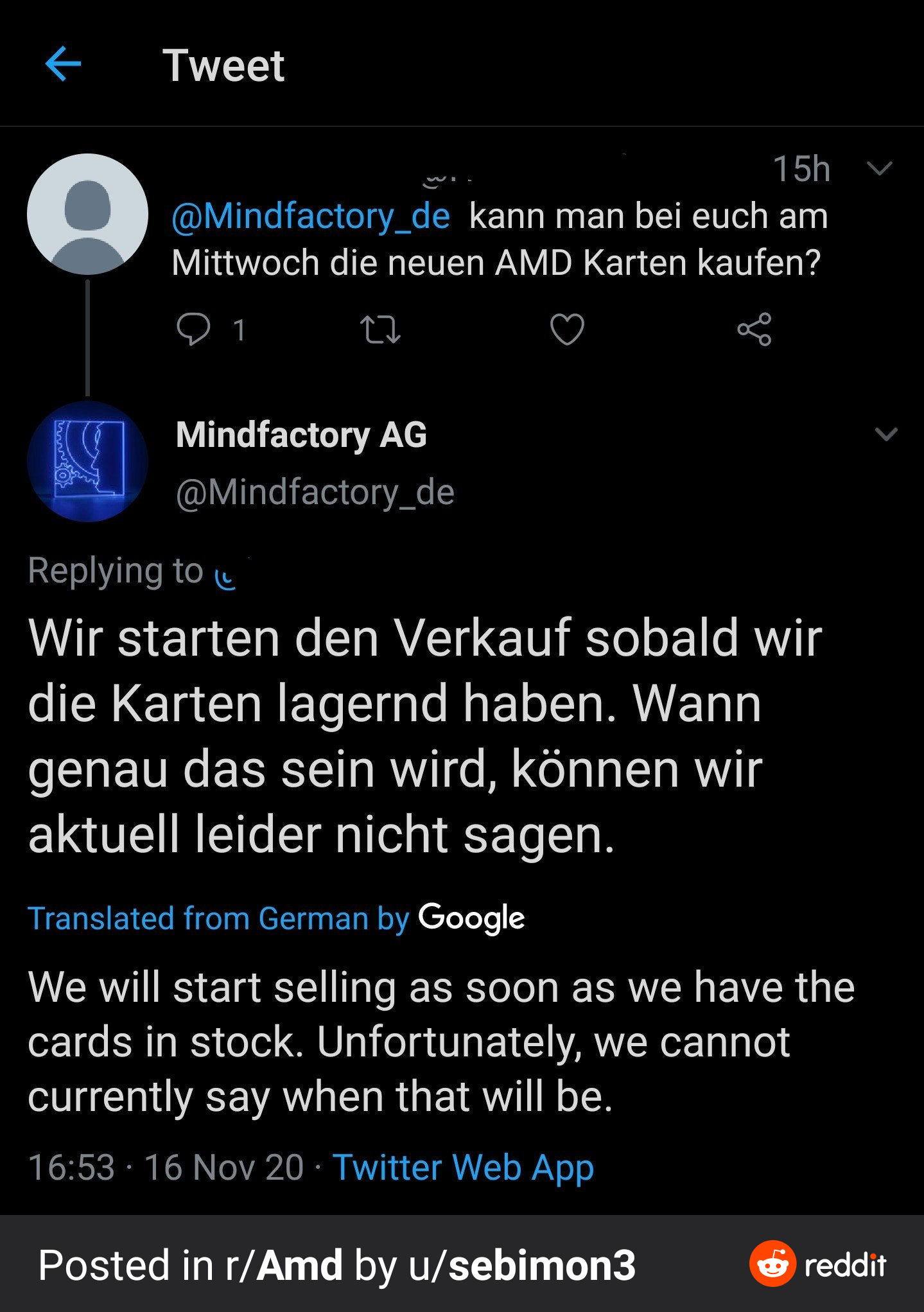The height and width of the screenshot is (1312, 924).
Task: View the grey default avatar's profile
Action: pos(88,214)
